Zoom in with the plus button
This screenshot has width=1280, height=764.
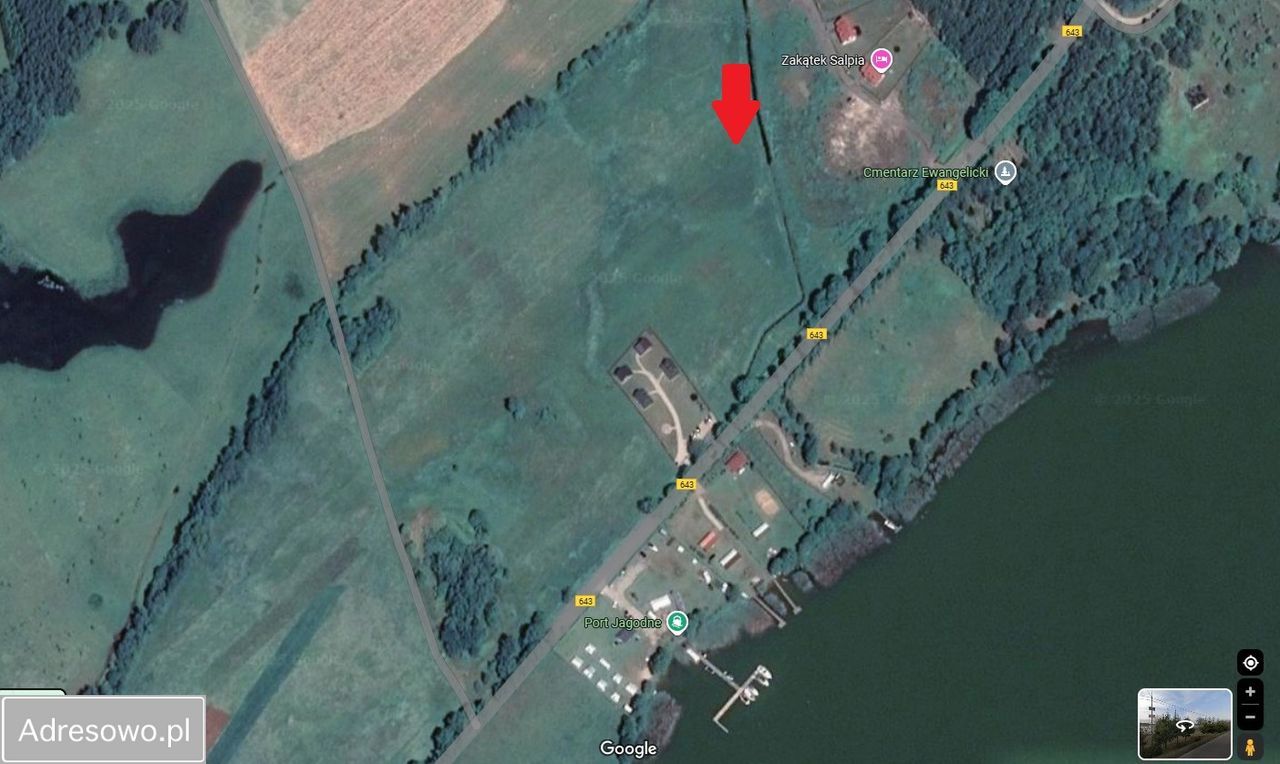click(x=1250, y=692)
